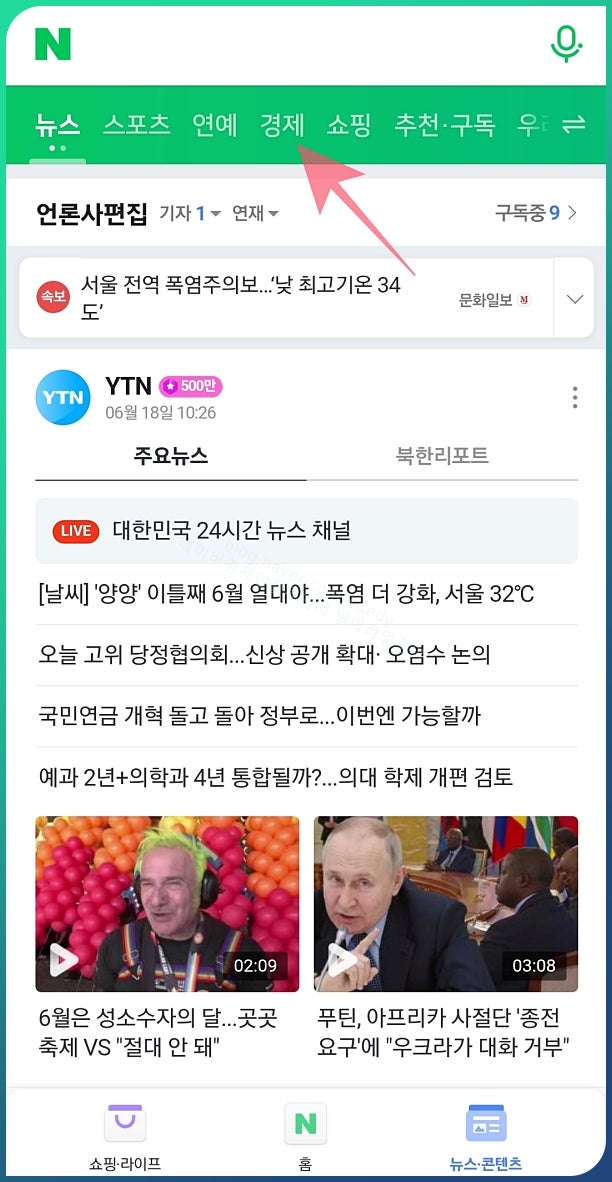612x1182 pixels.
Task: Open the 연재 dropdown
Action: point(256,214)
